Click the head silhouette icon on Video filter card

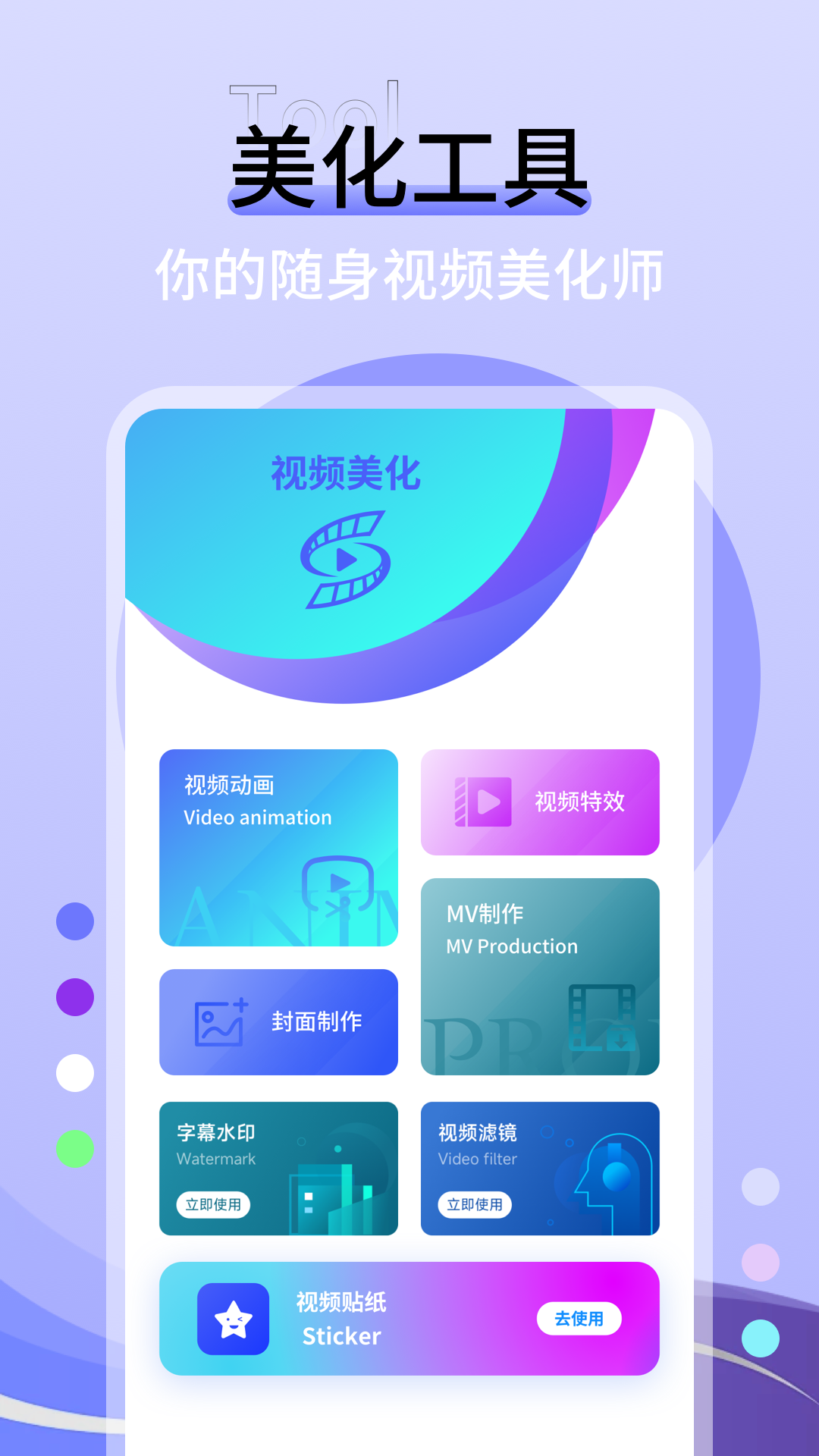click(x=614, y=1168)
